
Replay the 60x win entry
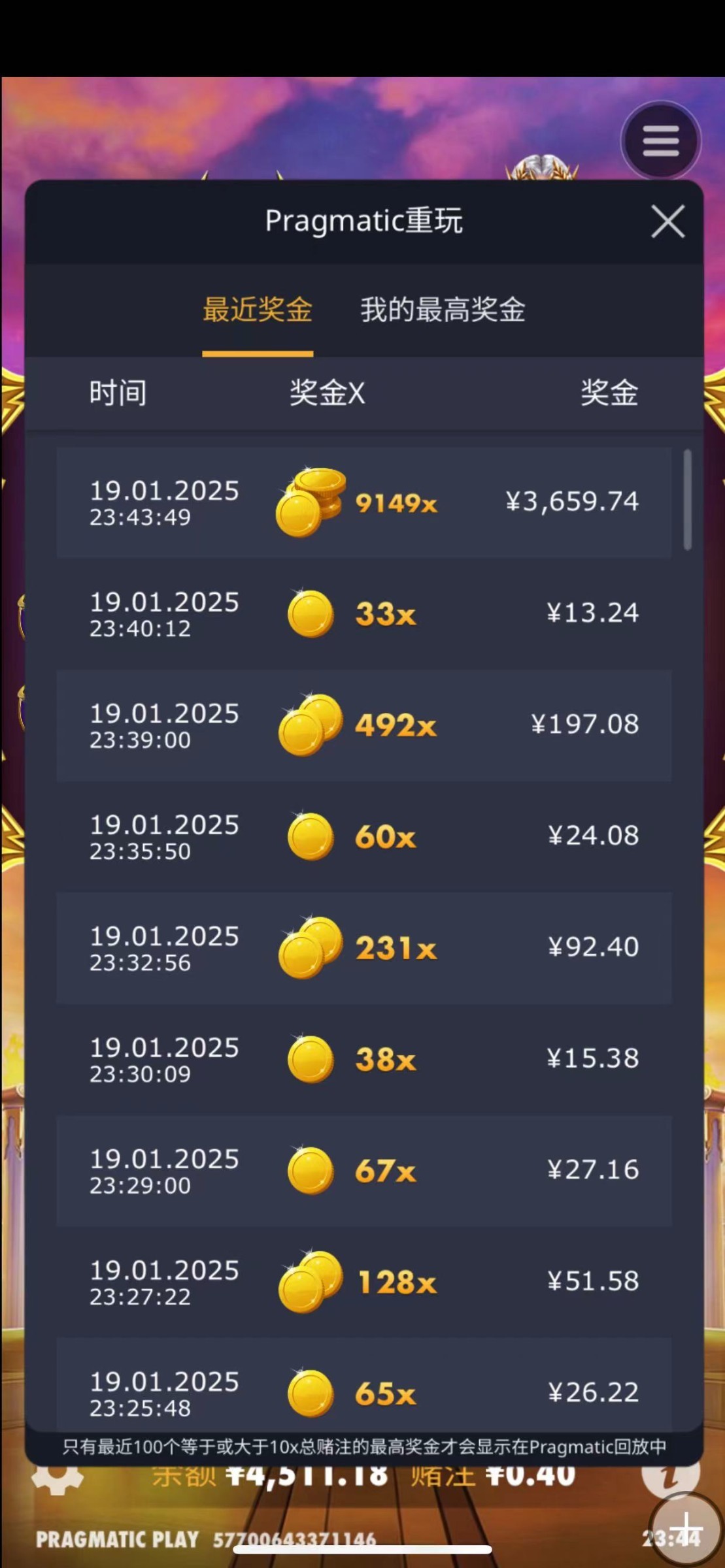[364, 837]
